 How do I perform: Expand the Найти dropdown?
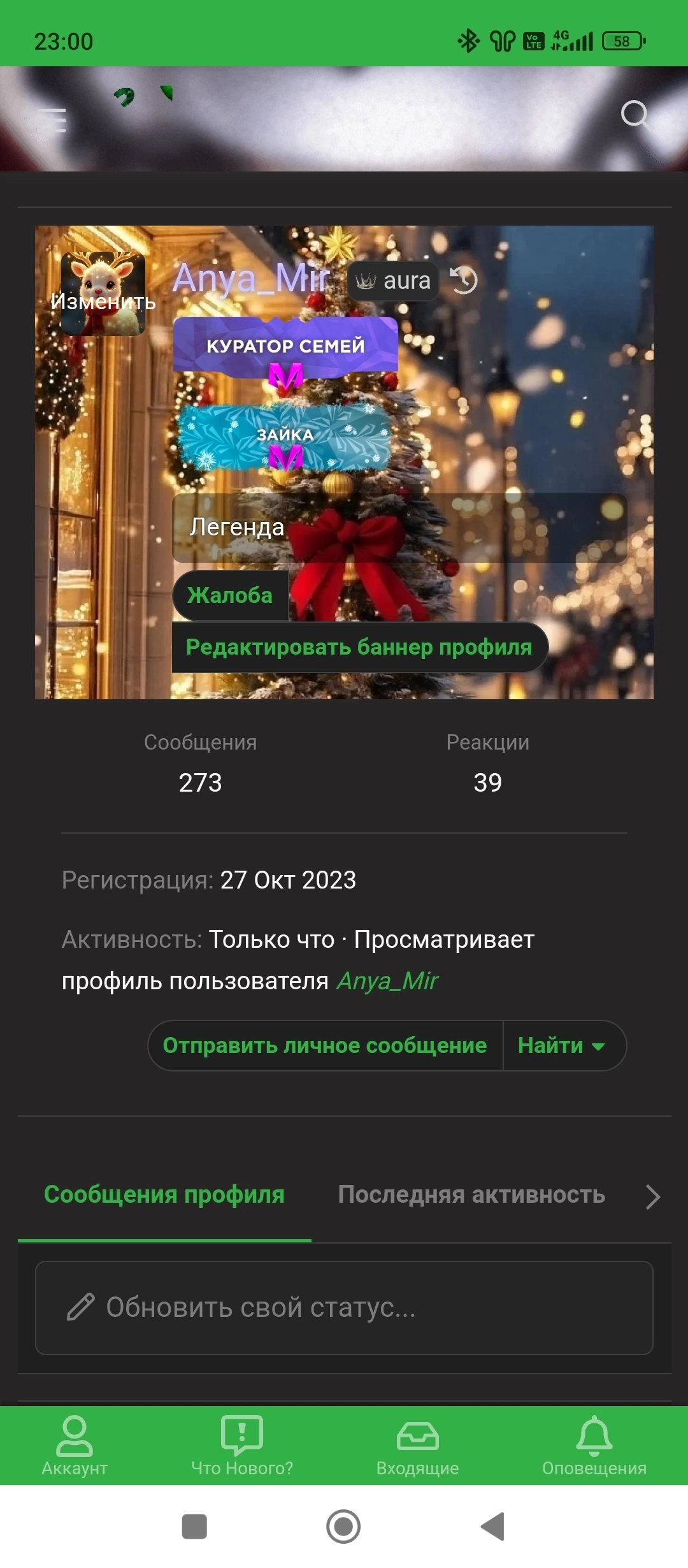[x=562, y=1045]
